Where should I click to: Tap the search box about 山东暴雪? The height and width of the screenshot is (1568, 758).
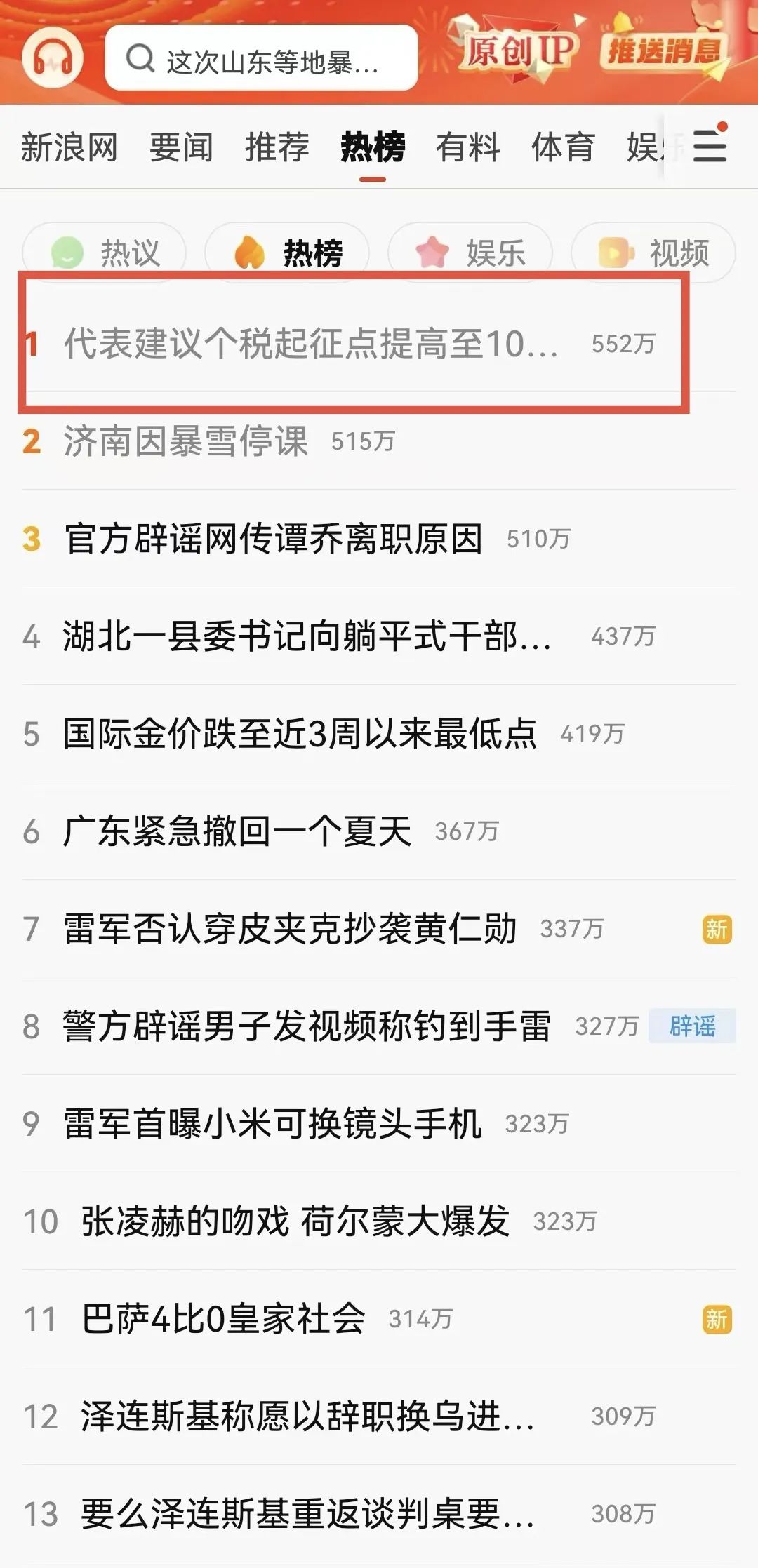[262, 58]
